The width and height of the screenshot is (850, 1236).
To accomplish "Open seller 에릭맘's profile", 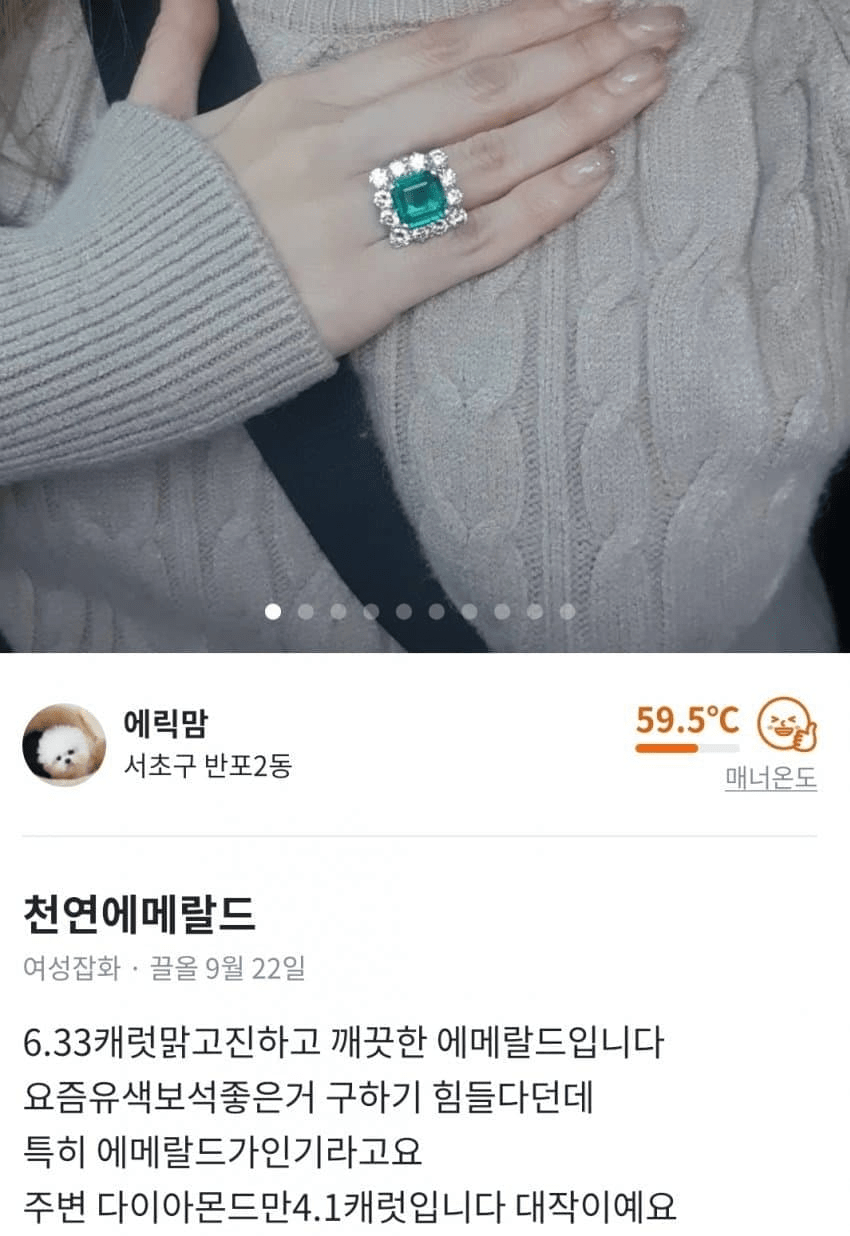I will (x=165, y=724).
